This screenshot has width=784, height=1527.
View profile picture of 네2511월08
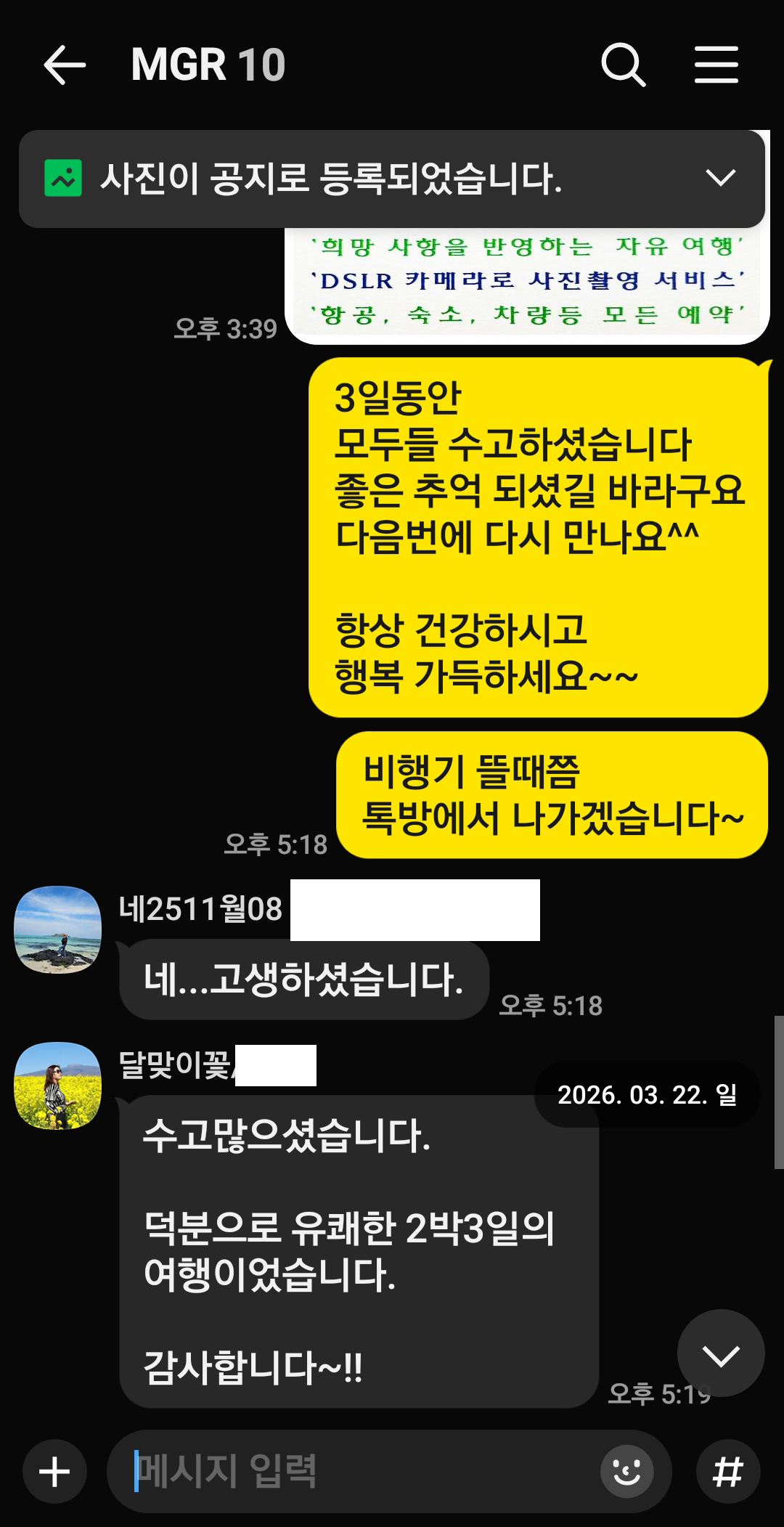tap(58, 929)
